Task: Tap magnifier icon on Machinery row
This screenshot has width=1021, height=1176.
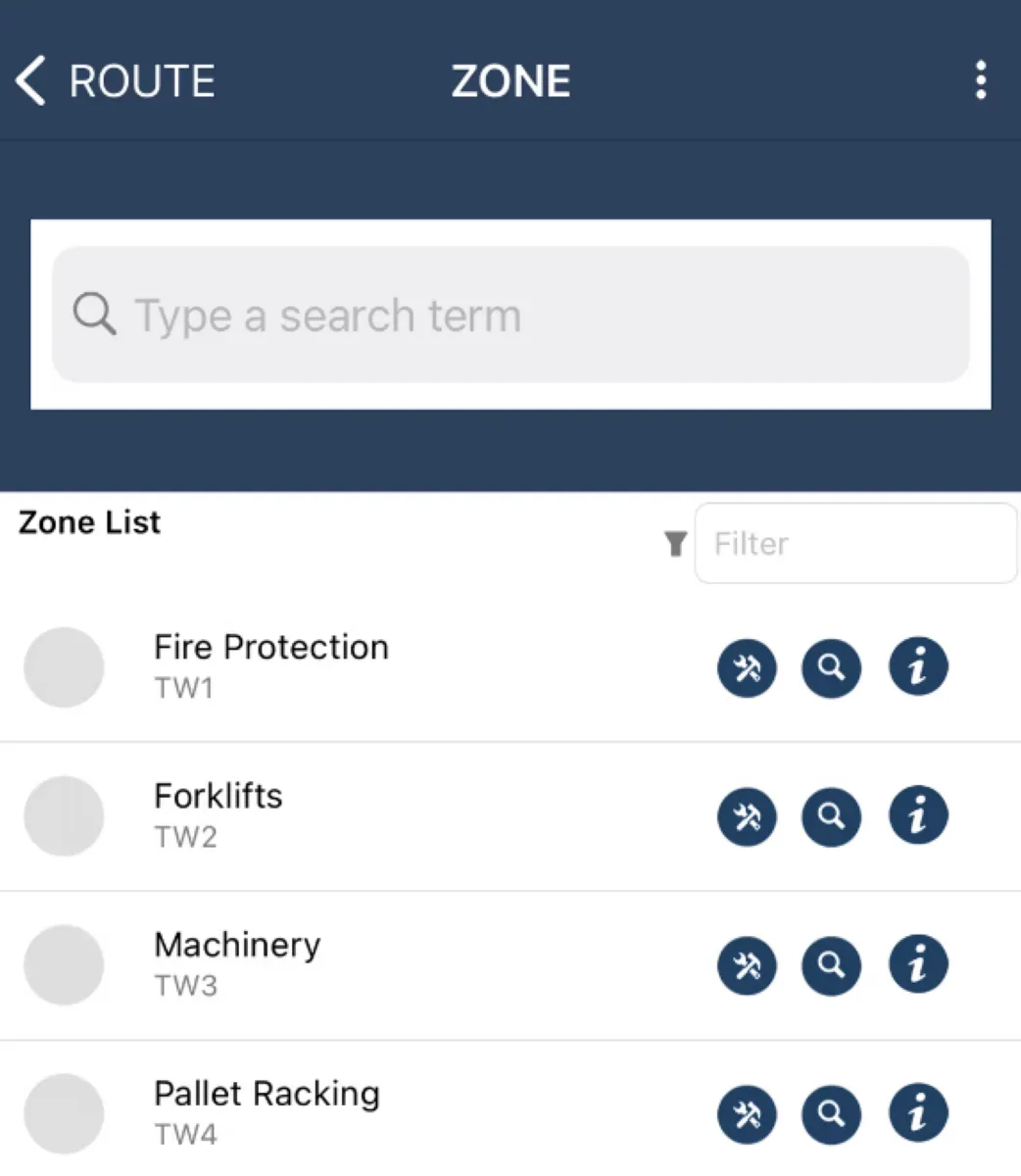Action: 831,966
